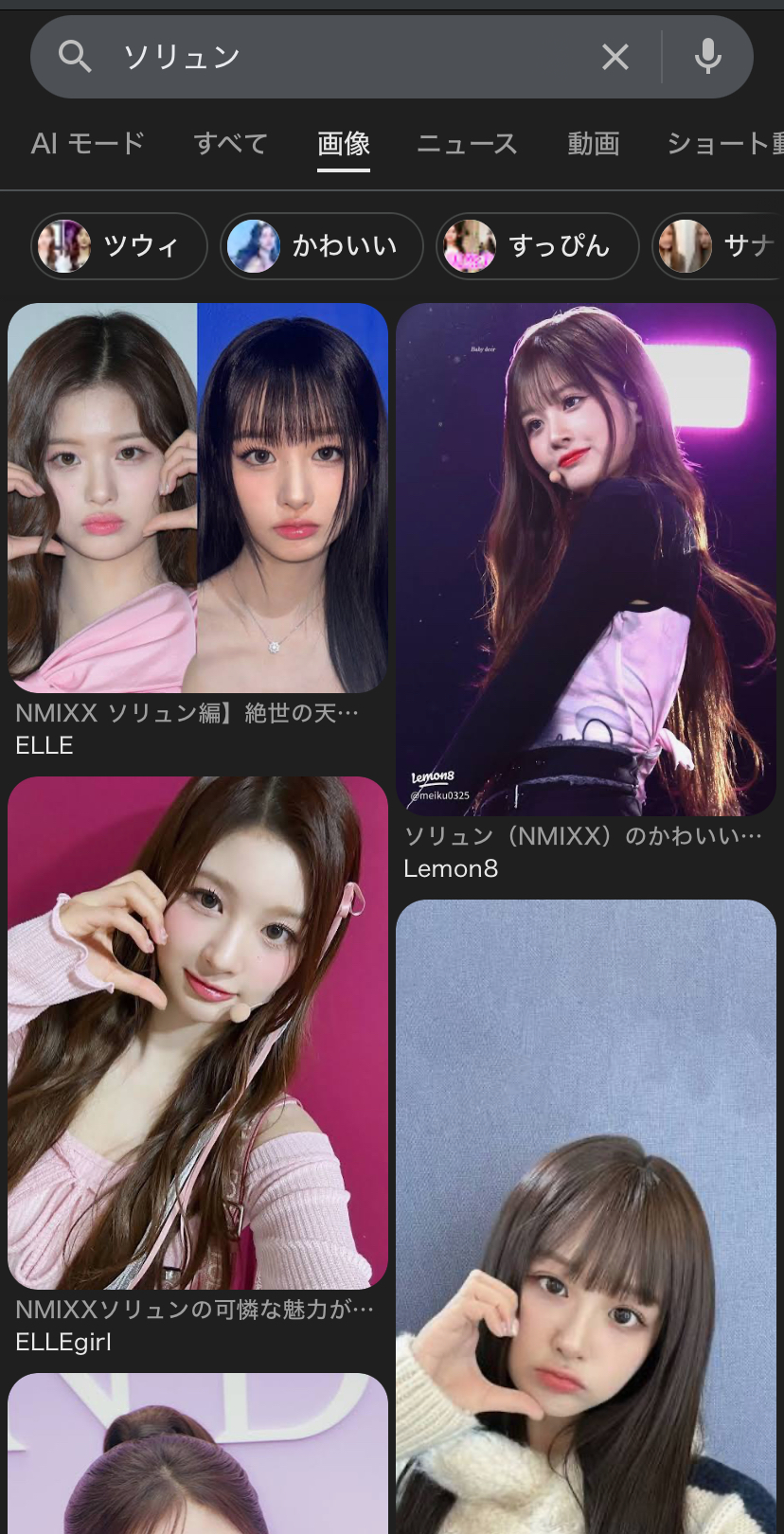This screenshot has width=784, height=1534.
Task: Clear the search query with X
Action: click(615, 57)
